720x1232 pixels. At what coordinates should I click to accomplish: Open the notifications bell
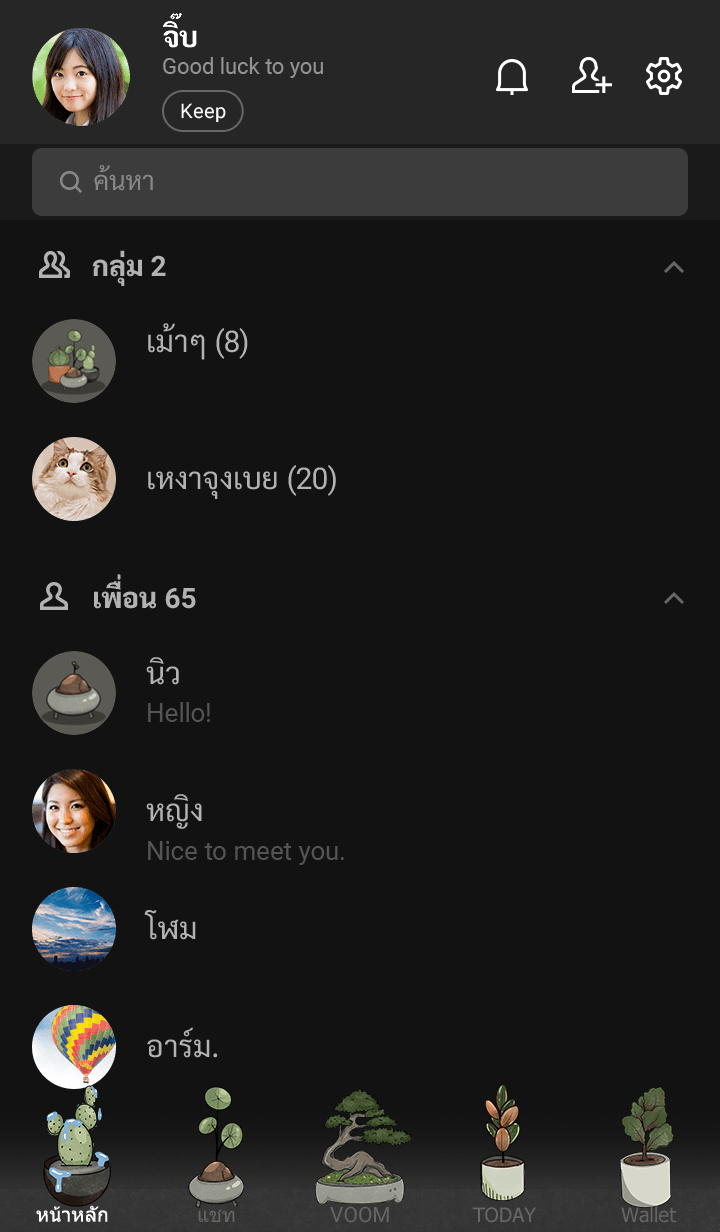click(512, 77)
